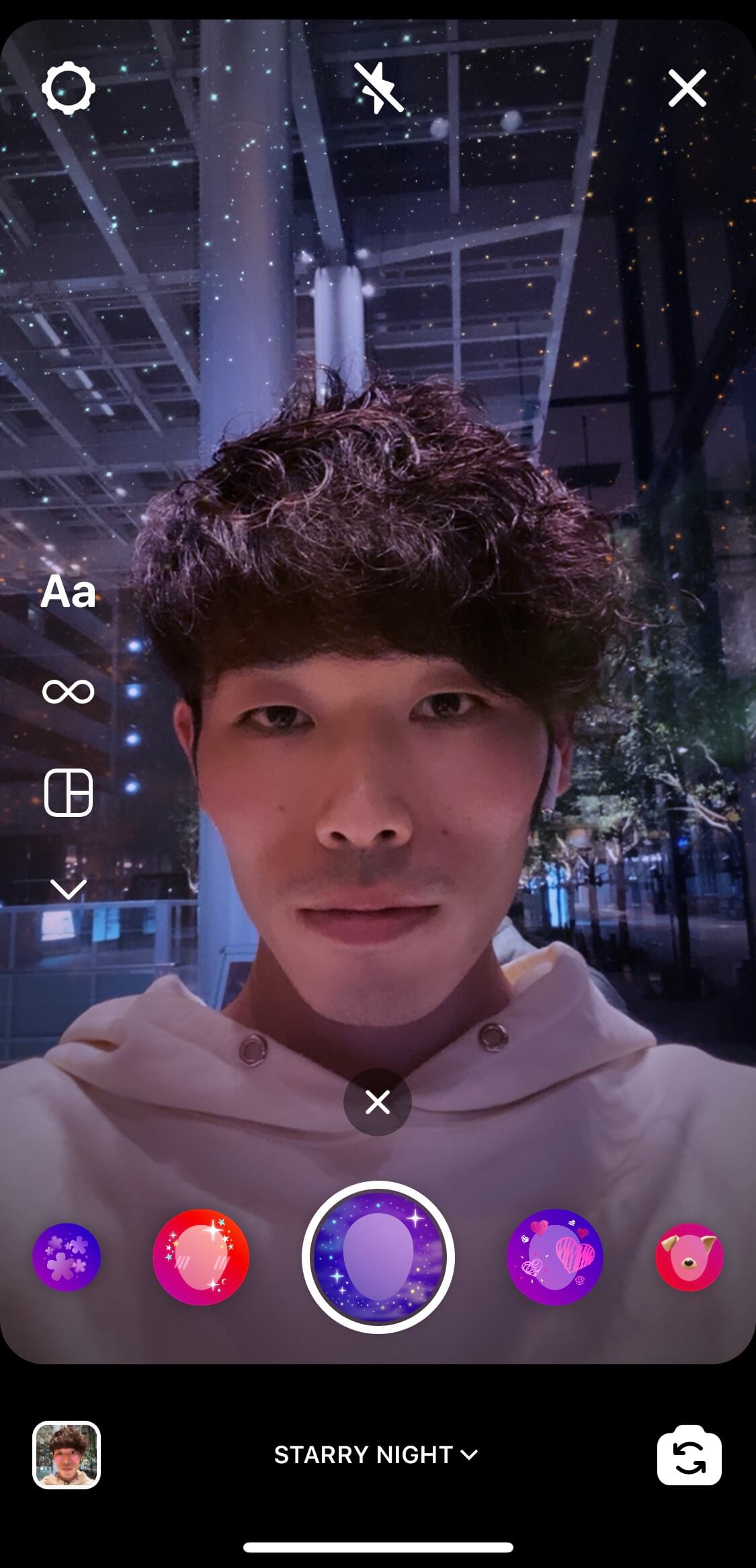Select the puppy face effect

click(689, 1257)
